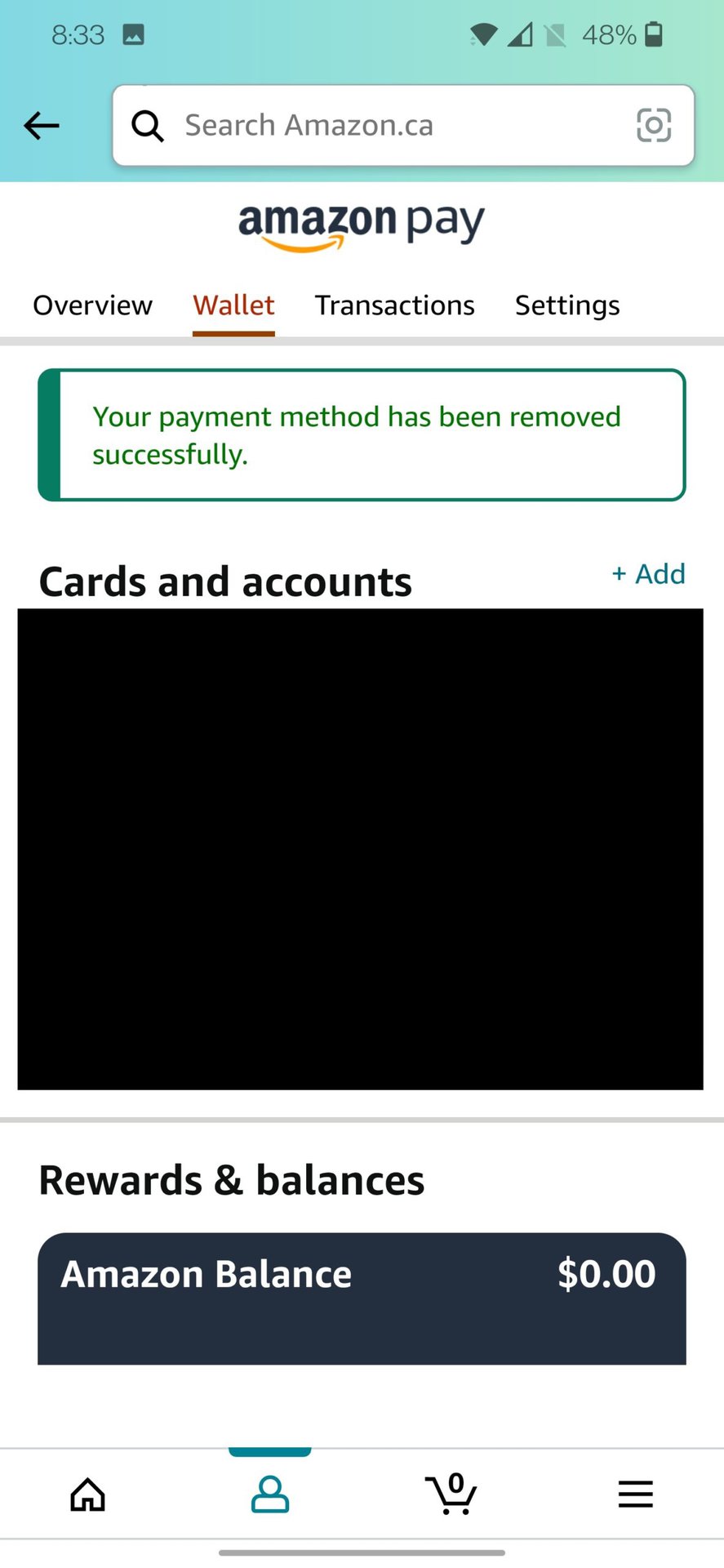The width and height of the screenshot is (724, 1568).
Task: View the shopping cart
Action: [451, 1494]
